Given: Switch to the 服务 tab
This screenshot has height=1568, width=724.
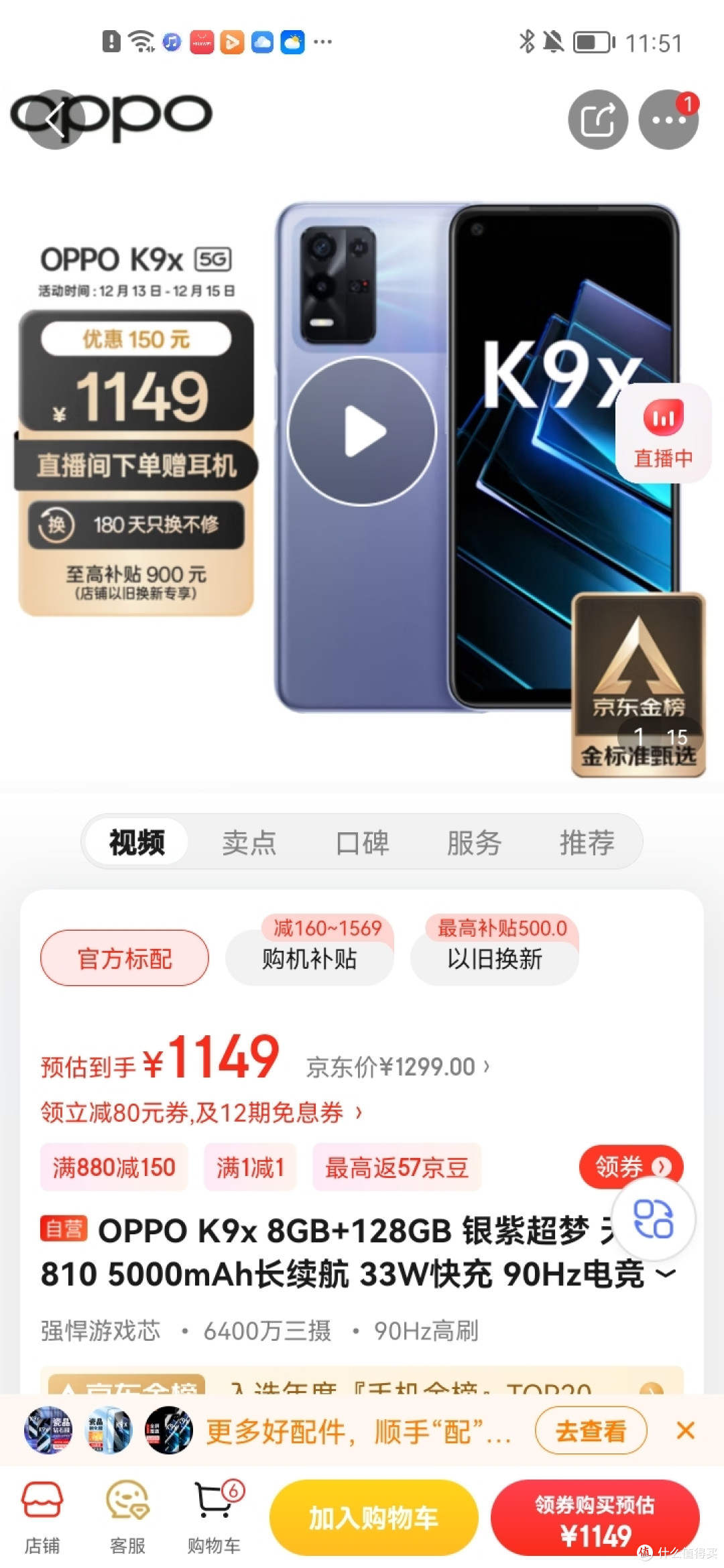Looking at the screenshot, I should [x=475, y=842].
